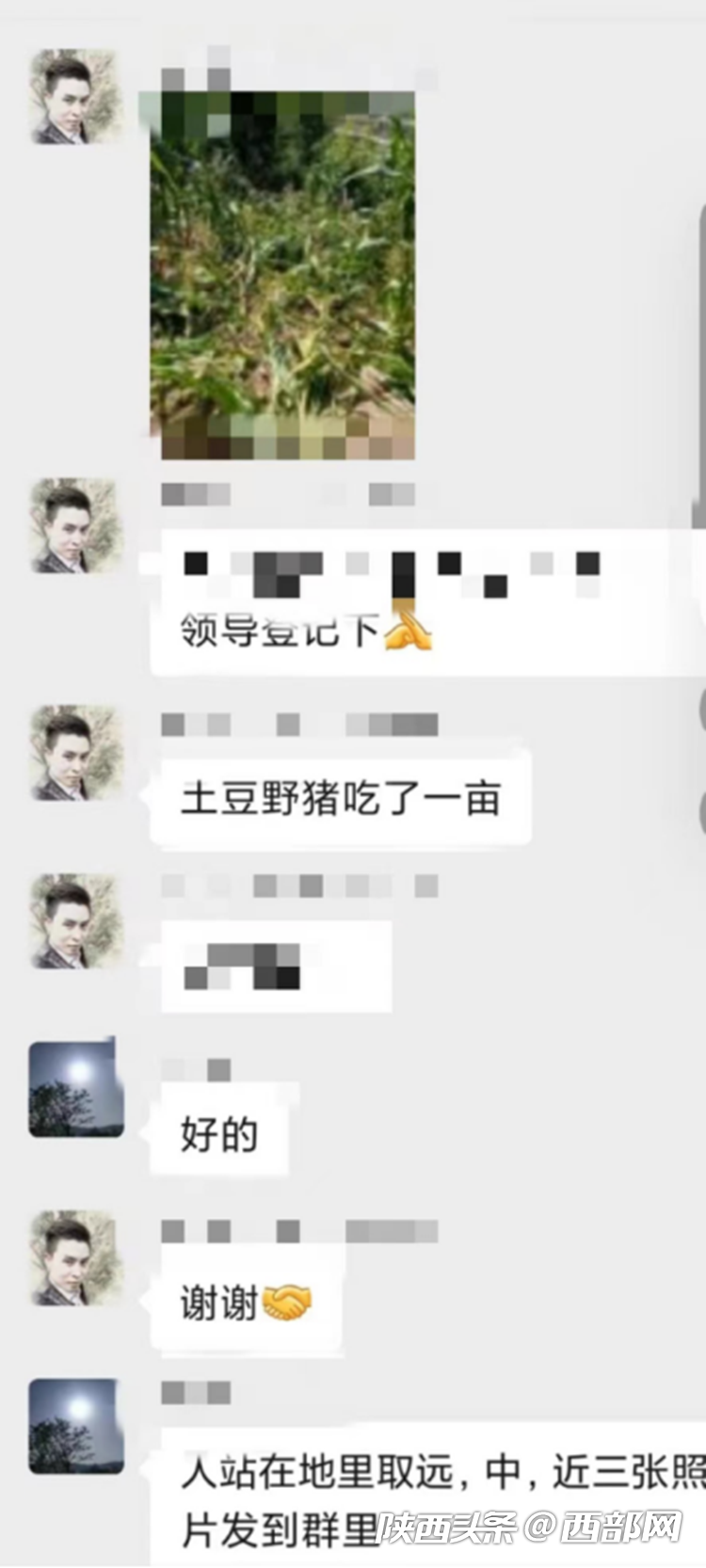Open the crop field photo message
The height and width of the screenshot is (1568, 706).
(282, 276)
